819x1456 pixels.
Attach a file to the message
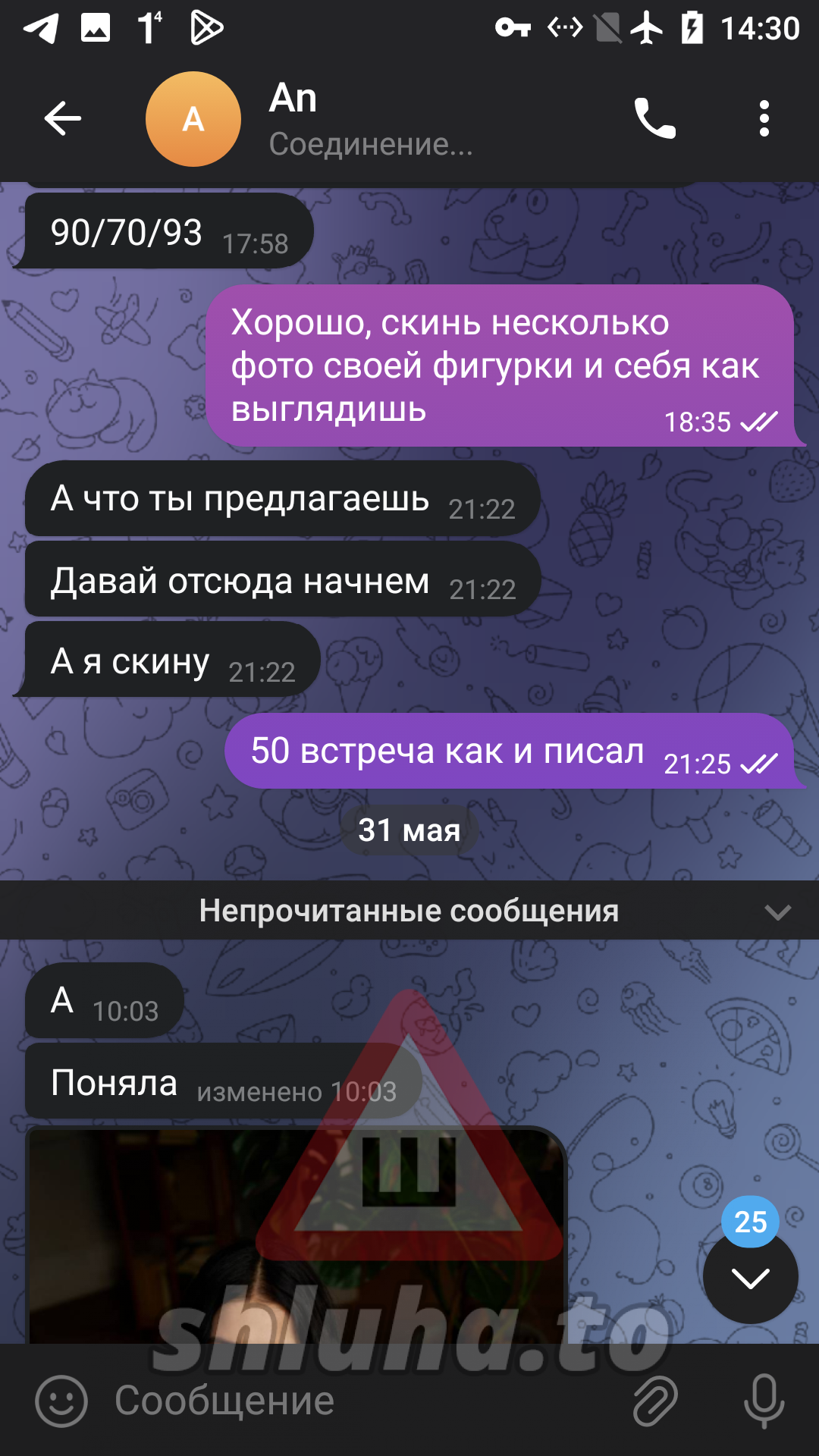tap(654, 1401)
